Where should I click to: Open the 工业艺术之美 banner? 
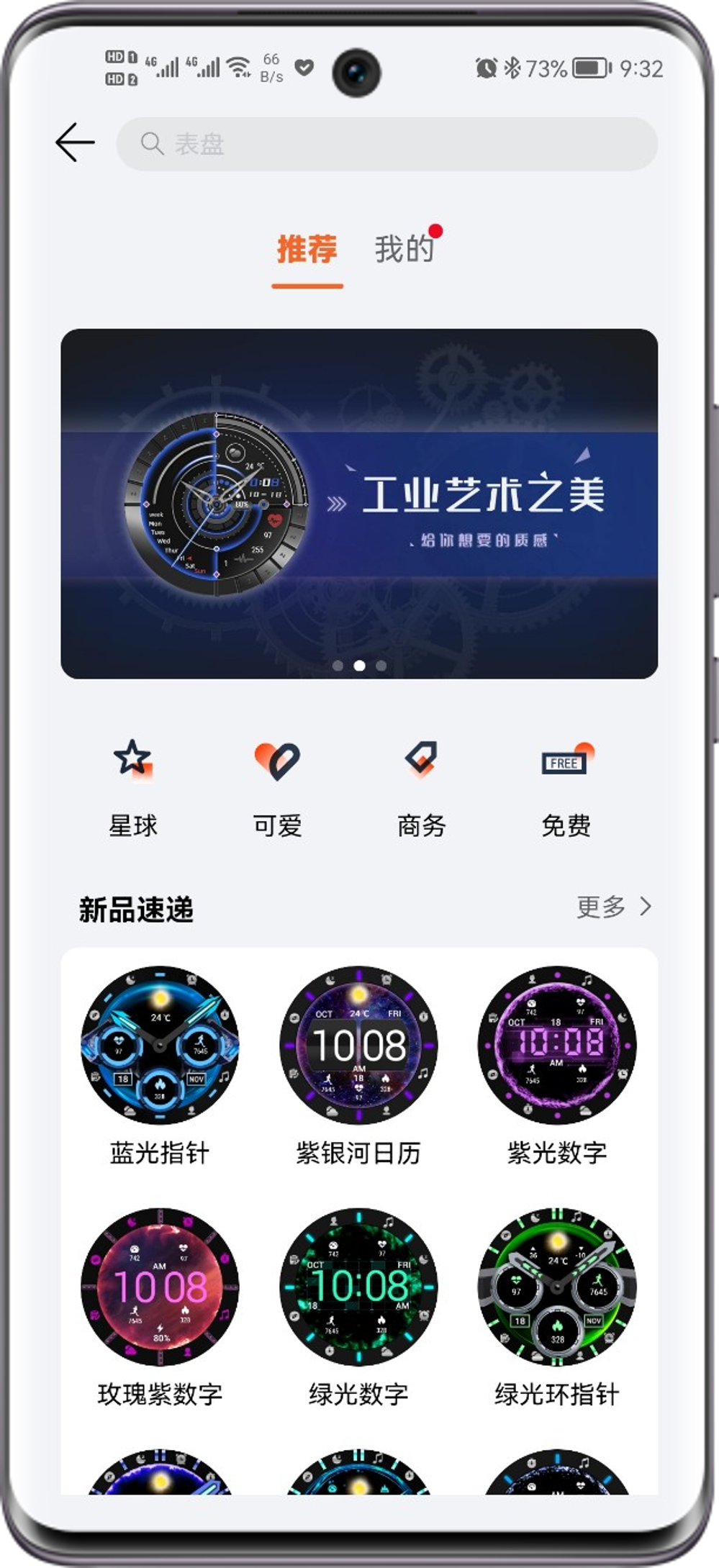pos(359,503)
